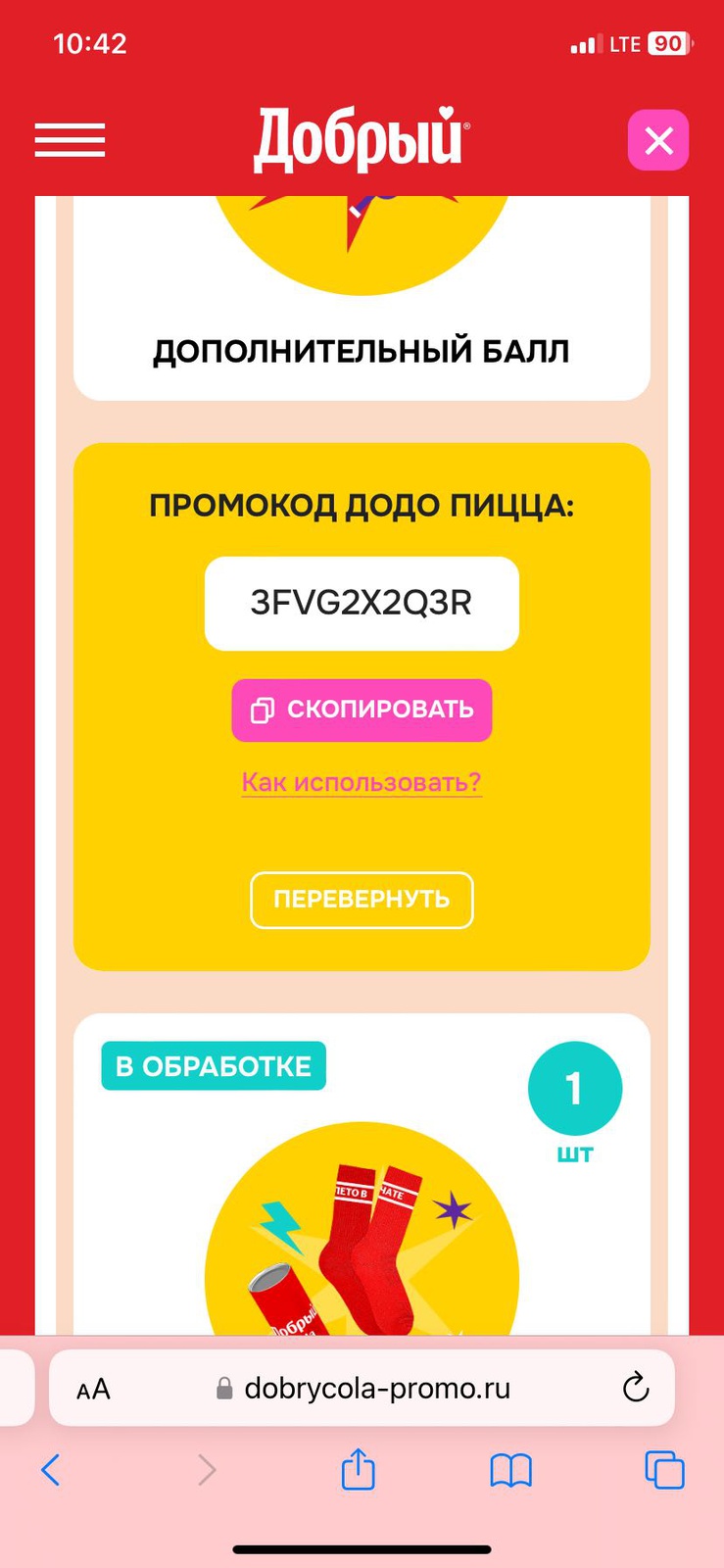The height and width of the screenshot is (1568, 724).
Task: Open the hamburger menu
Action: (70, 140)
